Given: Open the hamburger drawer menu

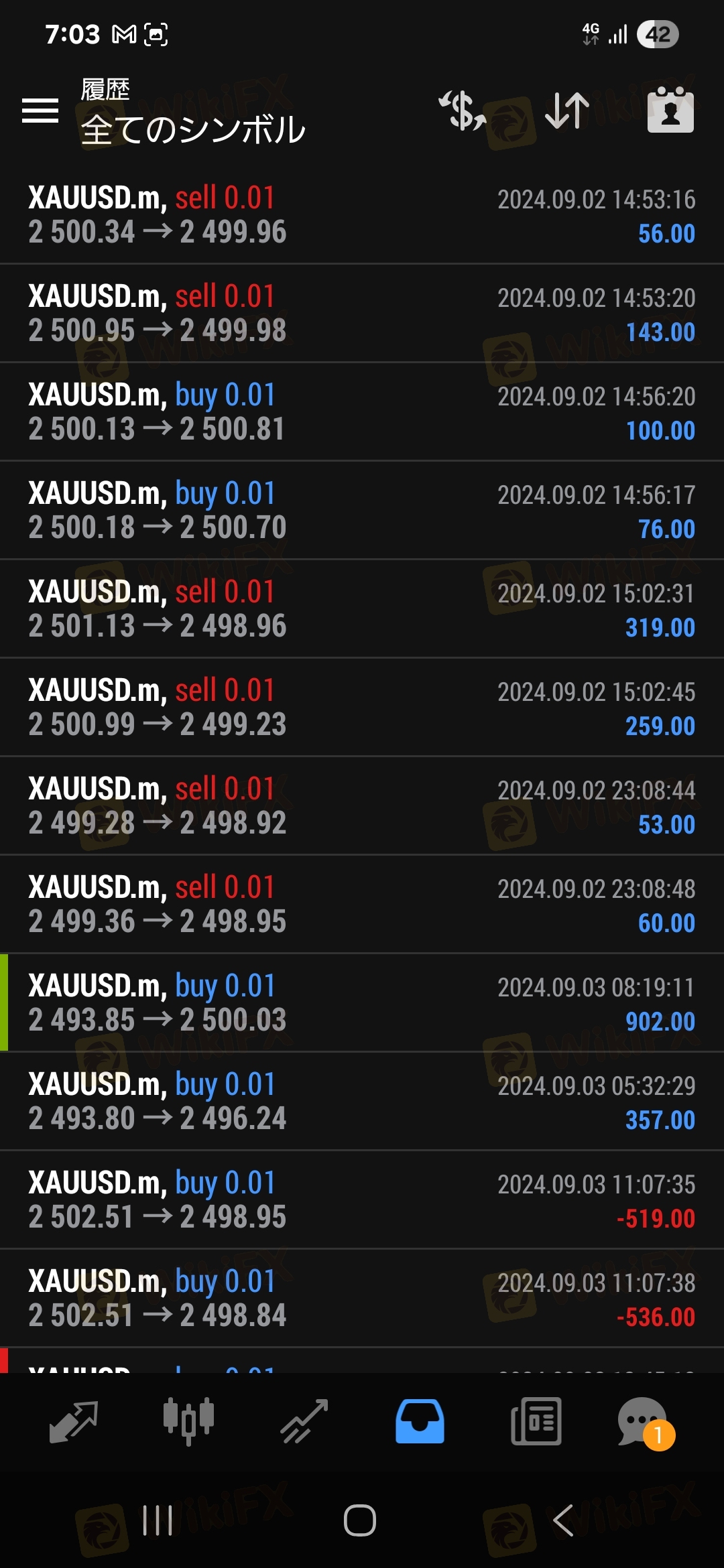Looking at the screenshot, I should (x=40, y=111).
